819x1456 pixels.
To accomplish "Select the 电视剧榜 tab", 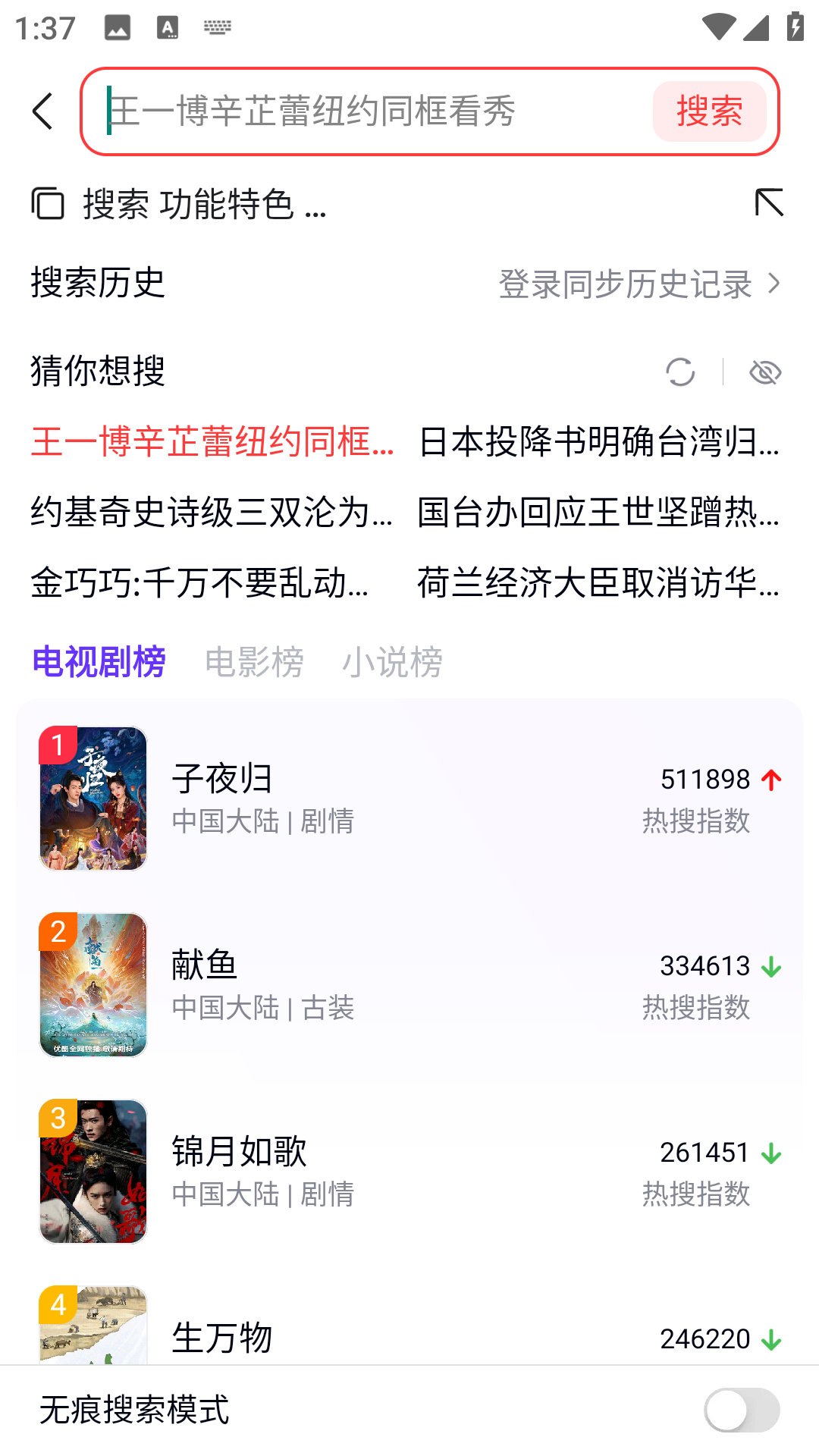I will [99, 662].
